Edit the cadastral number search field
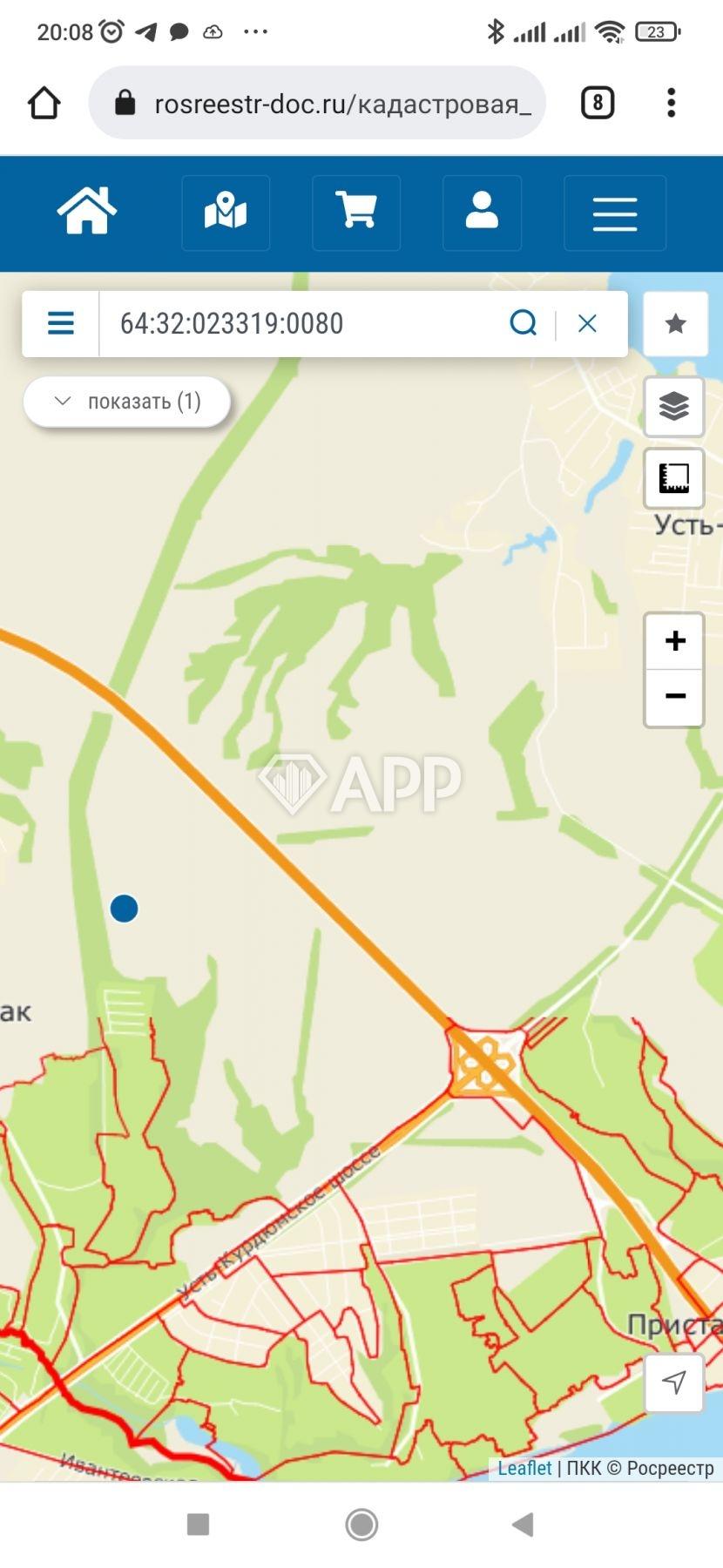The width and height of the screenshot is (723, 1568). click(x=296, y=324)
